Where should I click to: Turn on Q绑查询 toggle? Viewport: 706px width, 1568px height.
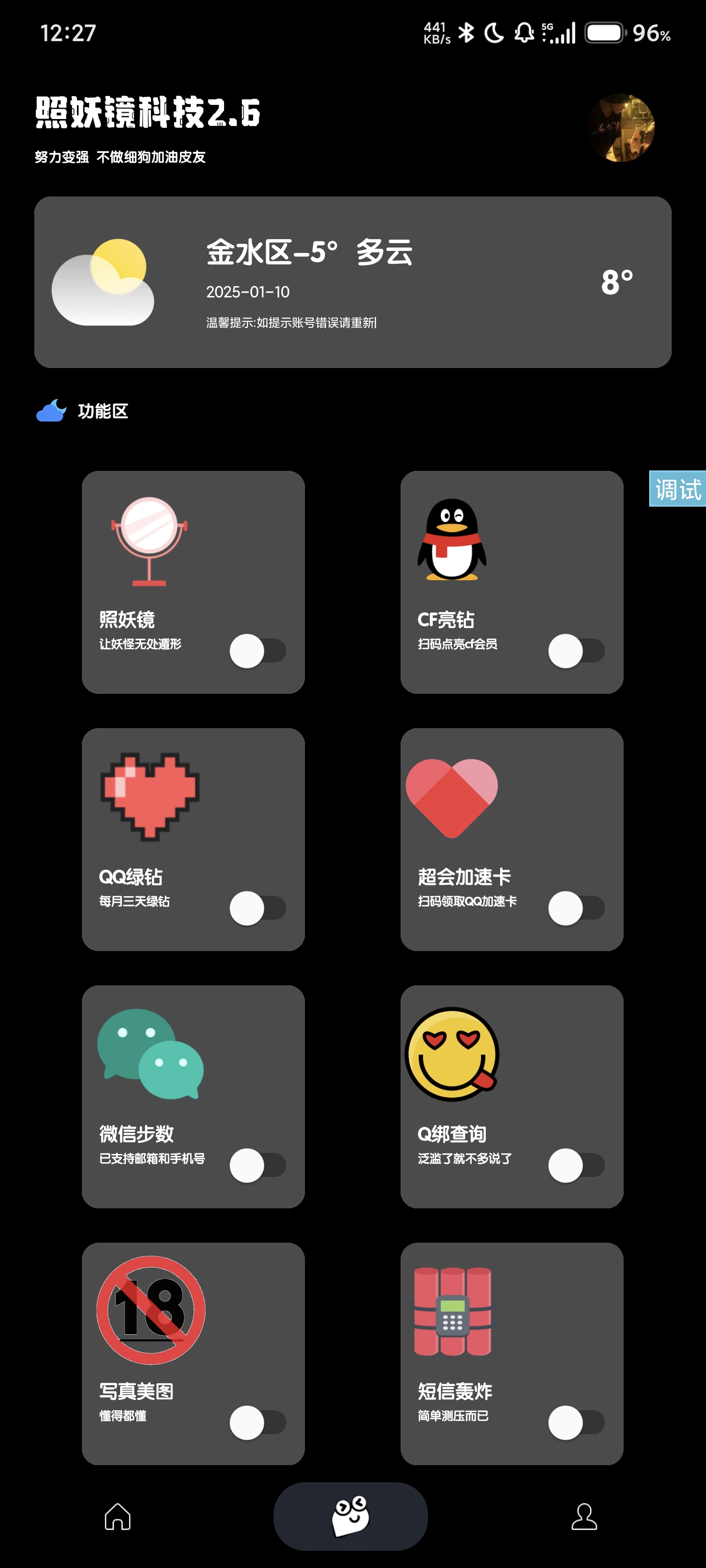[576, 1165]
